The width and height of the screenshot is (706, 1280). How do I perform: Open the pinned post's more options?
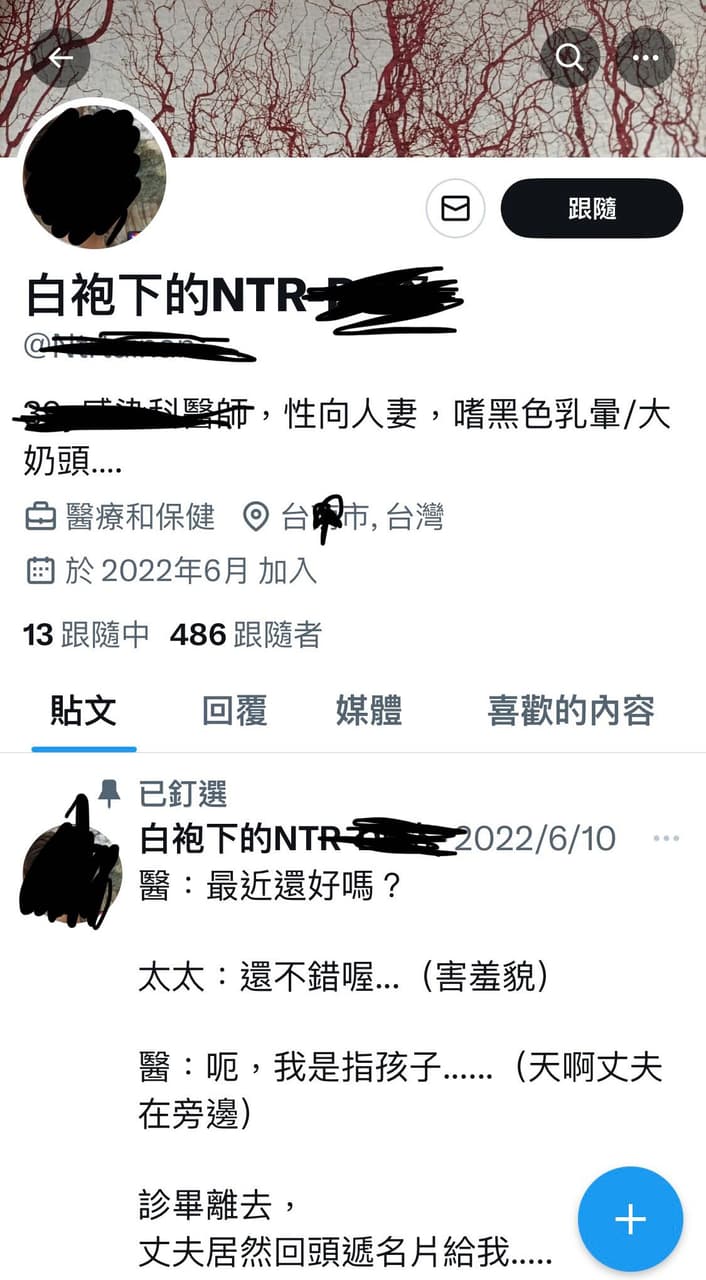coord(666,838)
